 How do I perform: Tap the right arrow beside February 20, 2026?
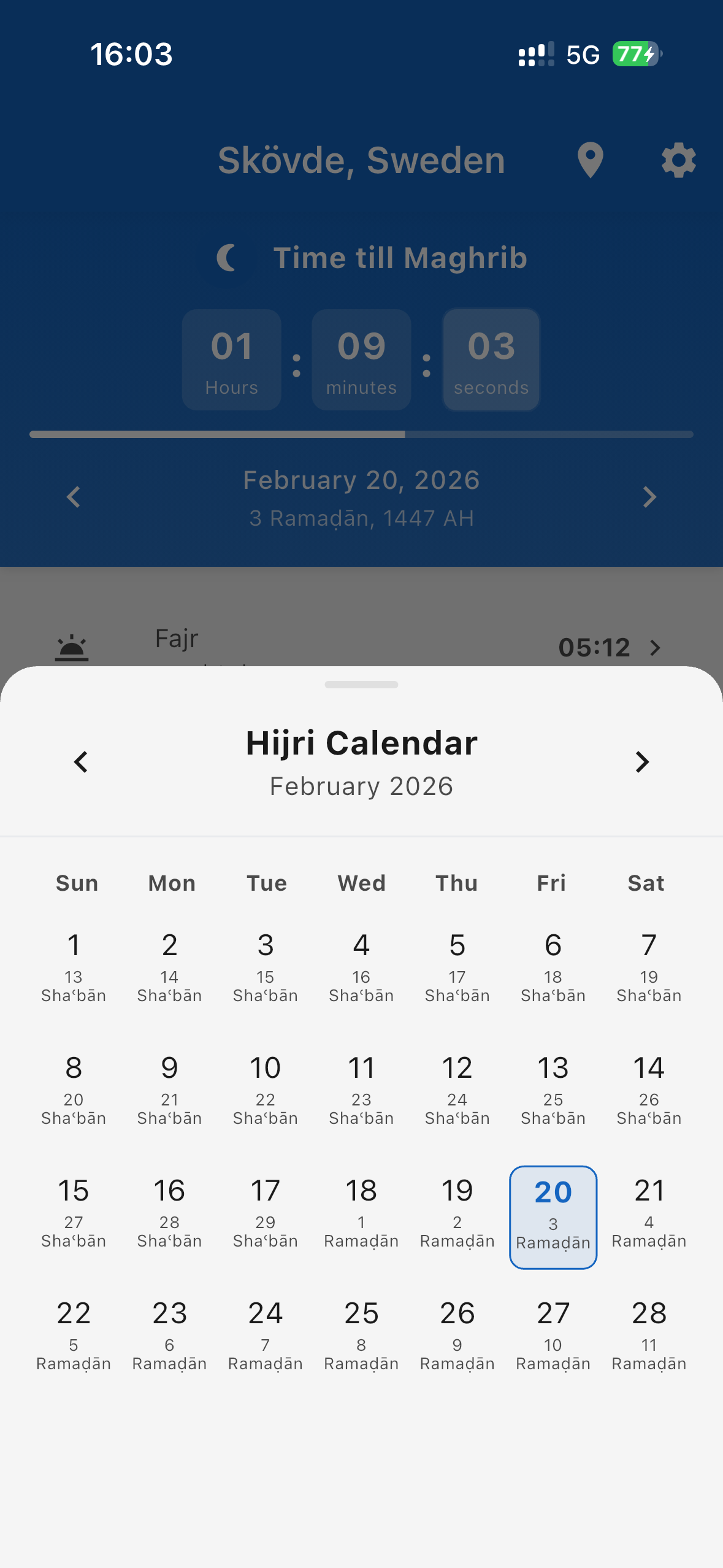click(649, 497)
